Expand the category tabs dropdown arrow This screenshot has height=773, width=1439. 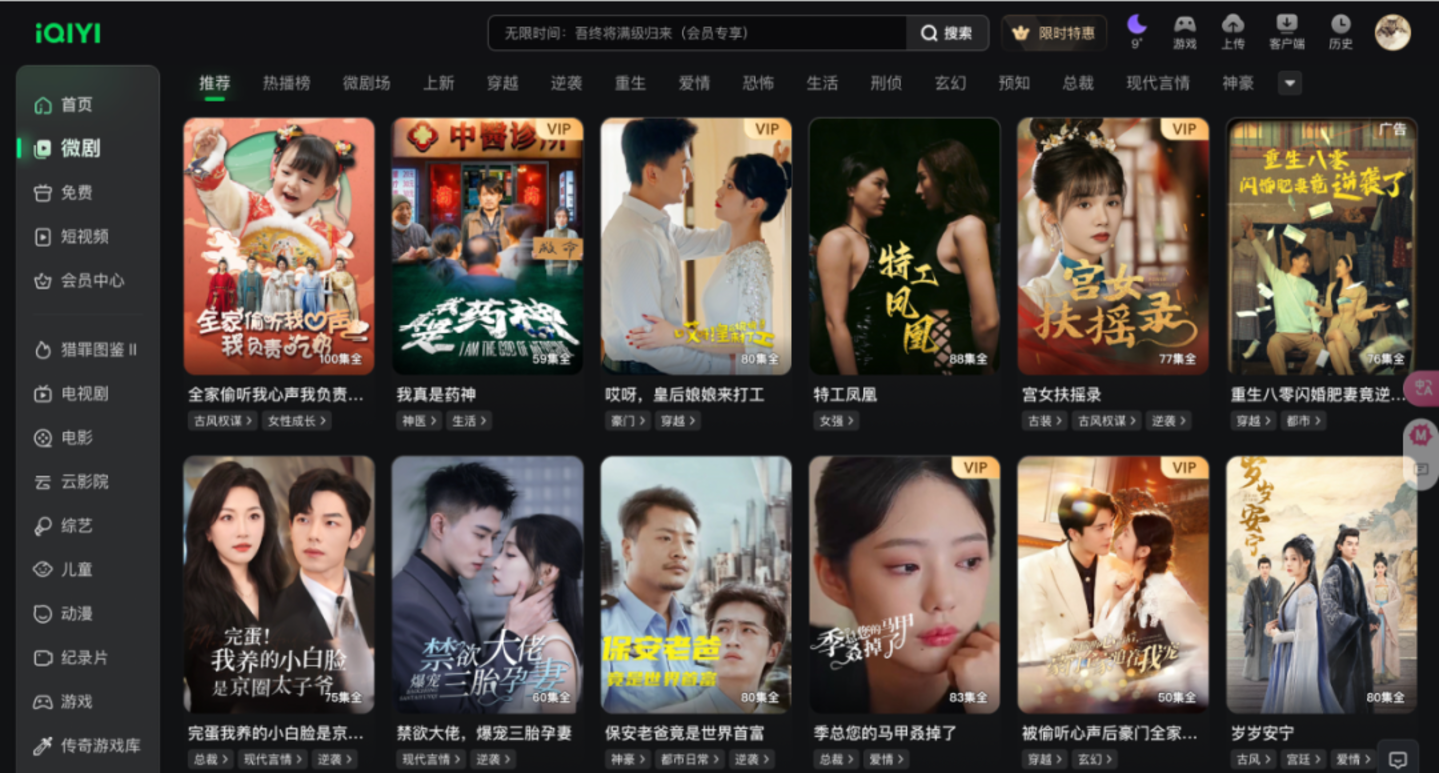pos(1290,83)
